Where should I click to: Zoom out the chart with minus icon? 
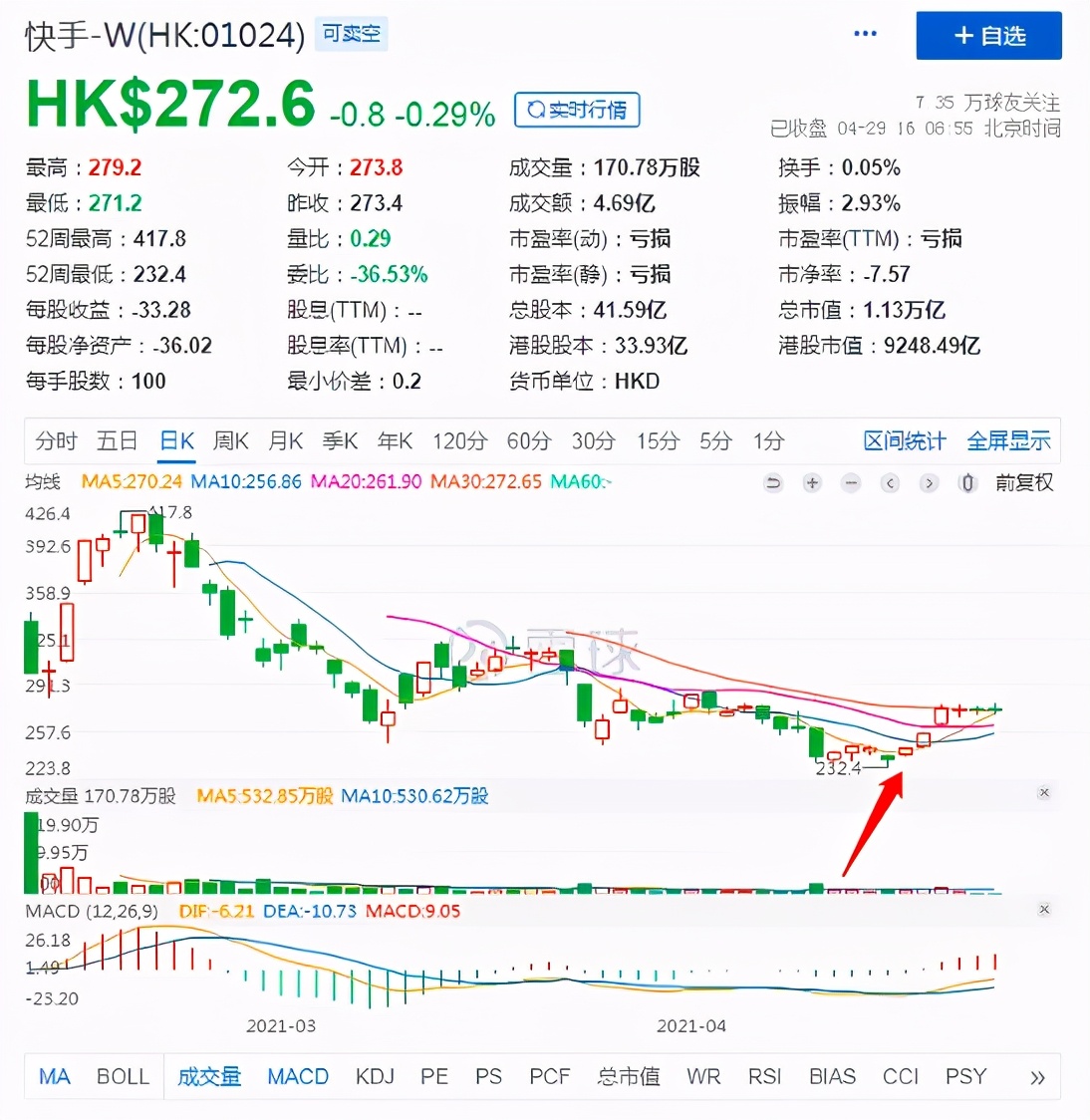(x=851, y=483)
